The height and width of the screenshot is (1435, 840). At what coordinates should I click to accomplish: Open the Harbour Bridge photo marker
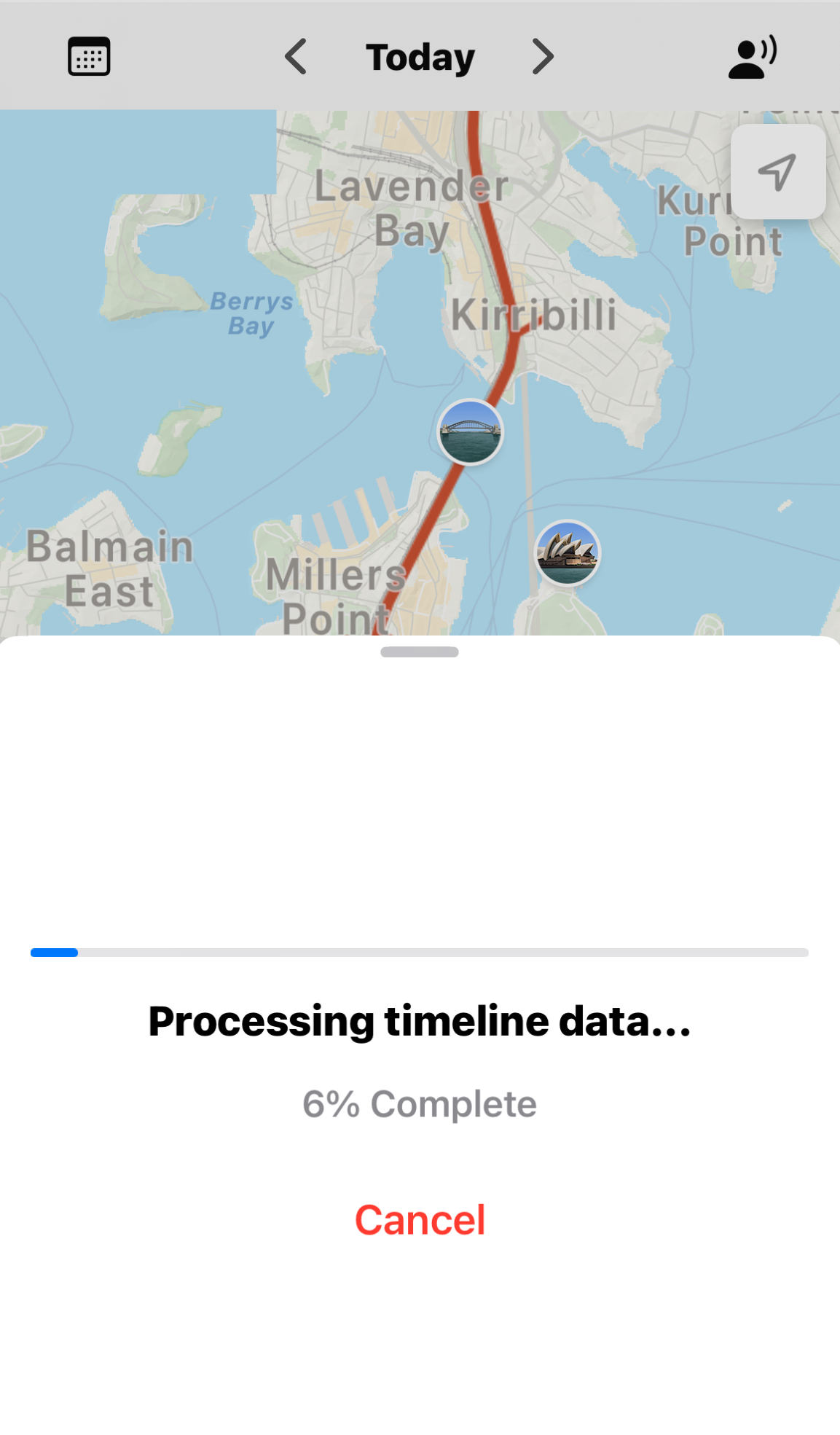coord(471,431)
